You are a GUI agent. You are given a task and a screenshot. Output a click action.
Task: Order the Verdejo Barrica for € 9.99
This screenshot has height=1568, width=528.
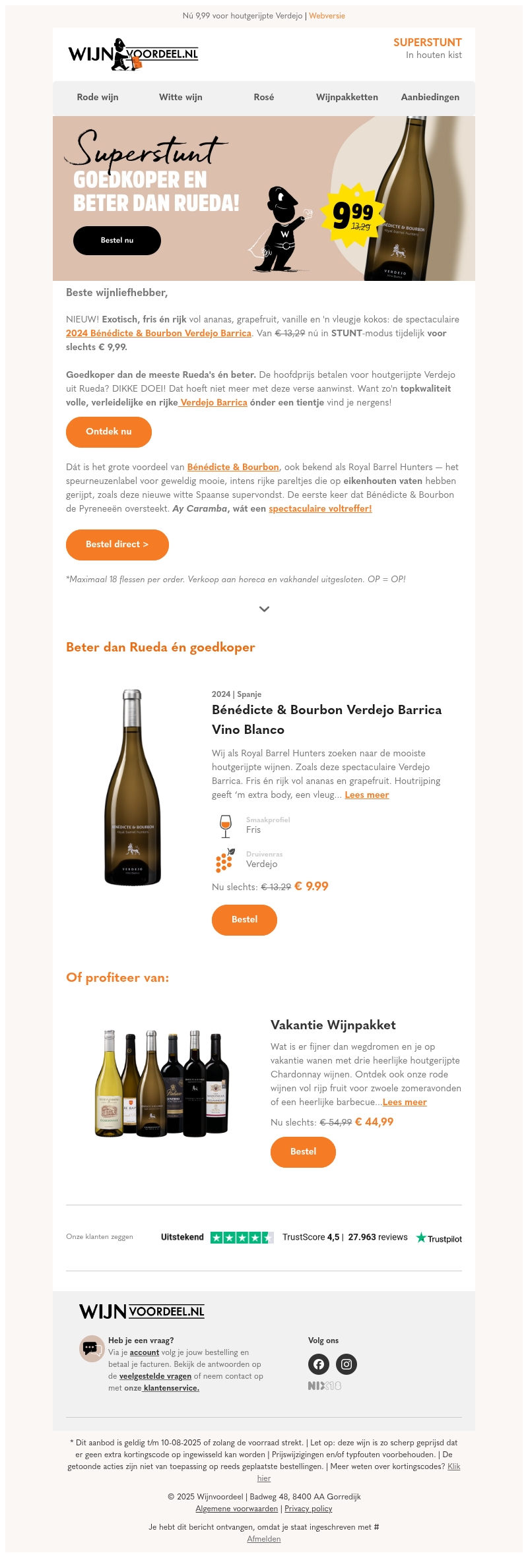coord(244,920)
